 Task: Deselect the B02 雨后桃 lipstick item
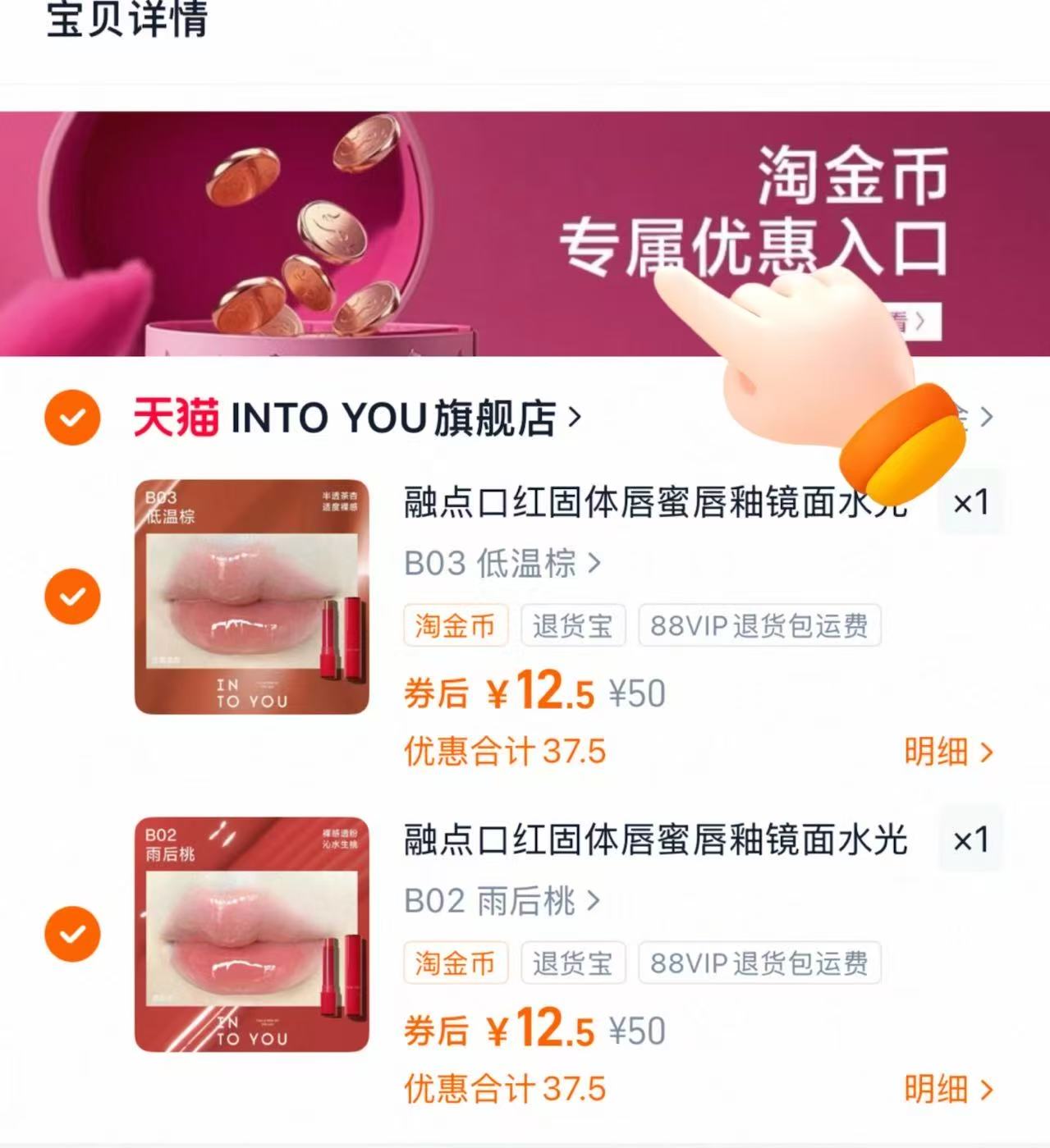(x=72, y=934)
